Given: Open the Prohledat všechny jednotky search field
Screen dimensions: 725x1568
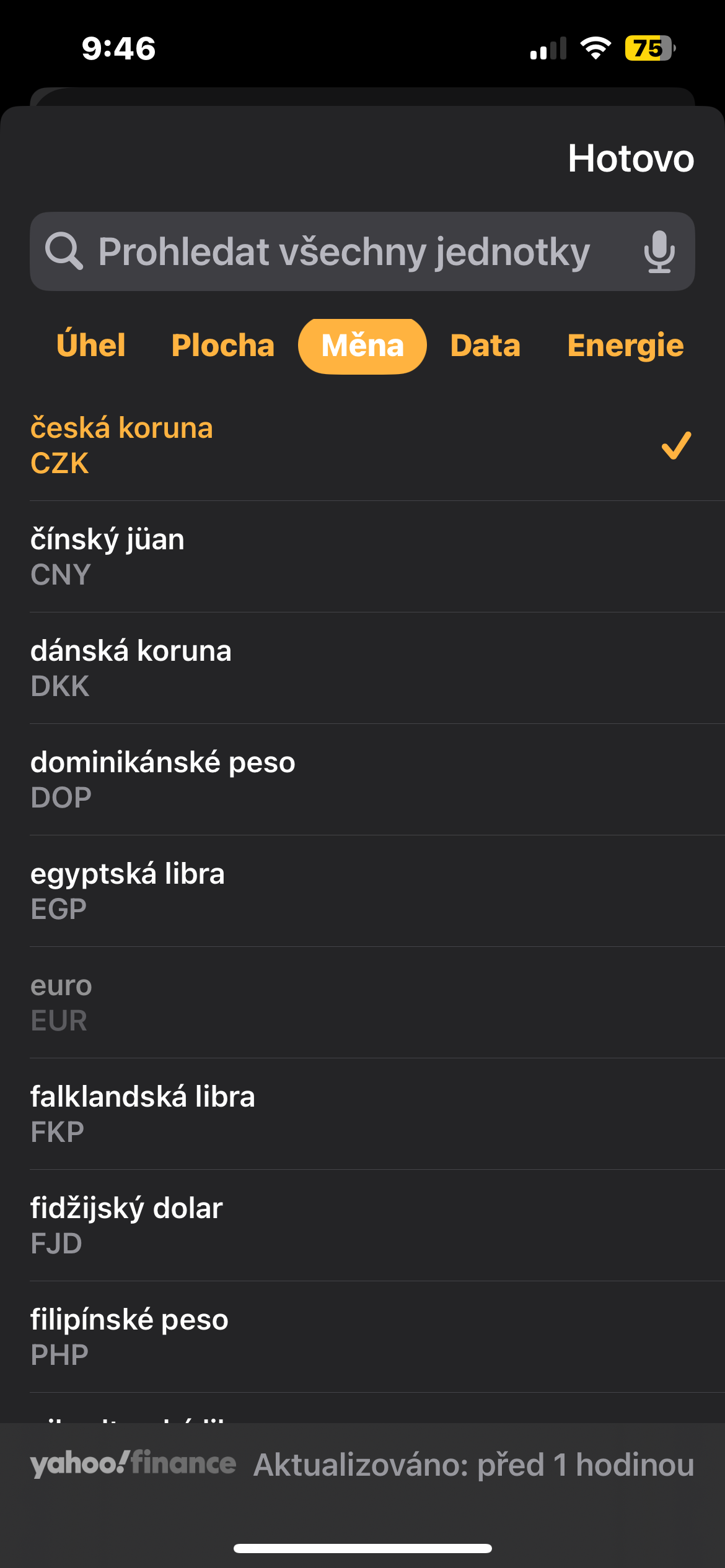Looking at the screenshot, I should pyautogui.click(x=344, y=251).
